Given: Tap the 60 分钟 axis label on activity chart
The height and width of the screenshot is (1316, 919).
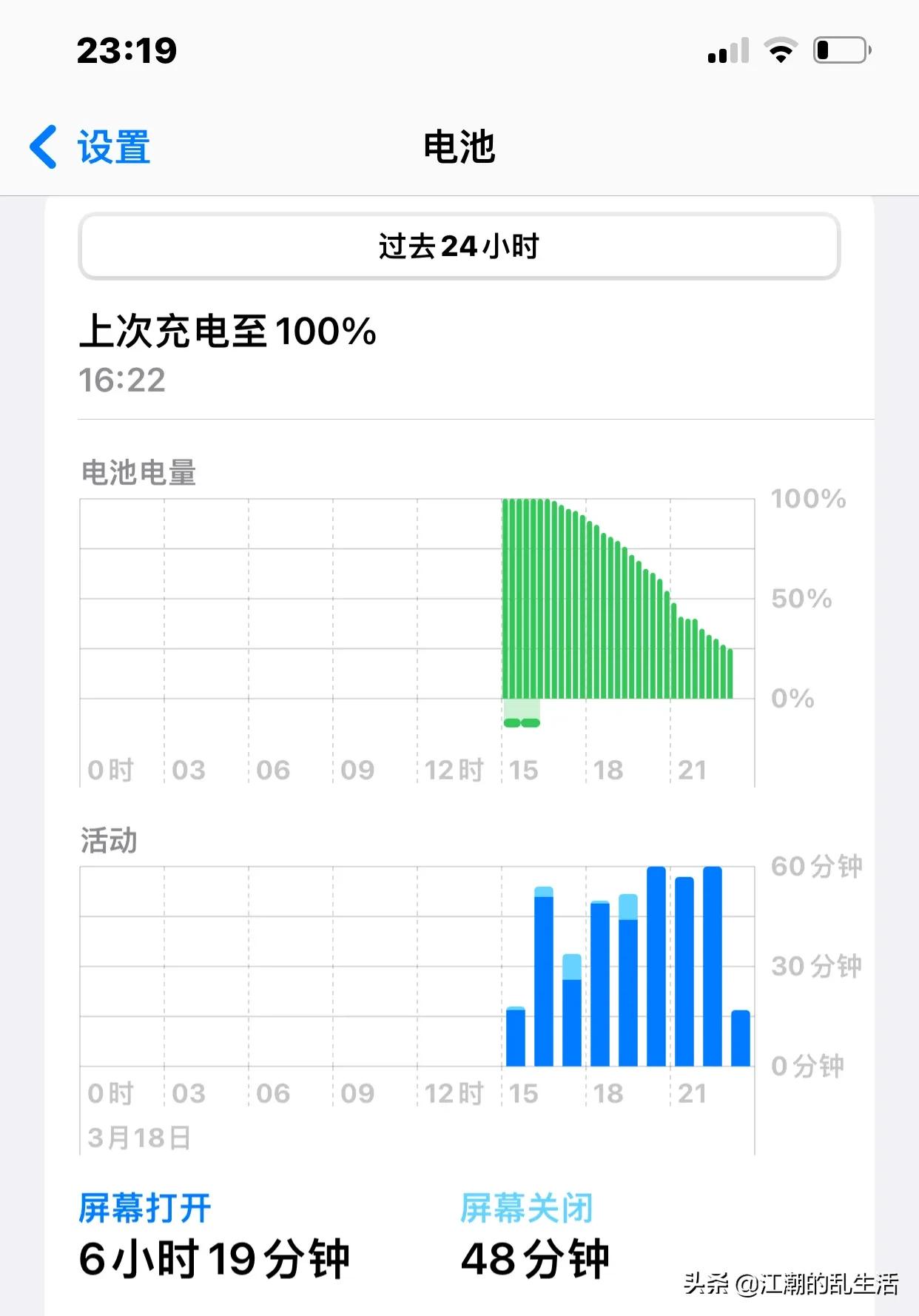Looking at the screenshot, I should [x=818, y=867].
